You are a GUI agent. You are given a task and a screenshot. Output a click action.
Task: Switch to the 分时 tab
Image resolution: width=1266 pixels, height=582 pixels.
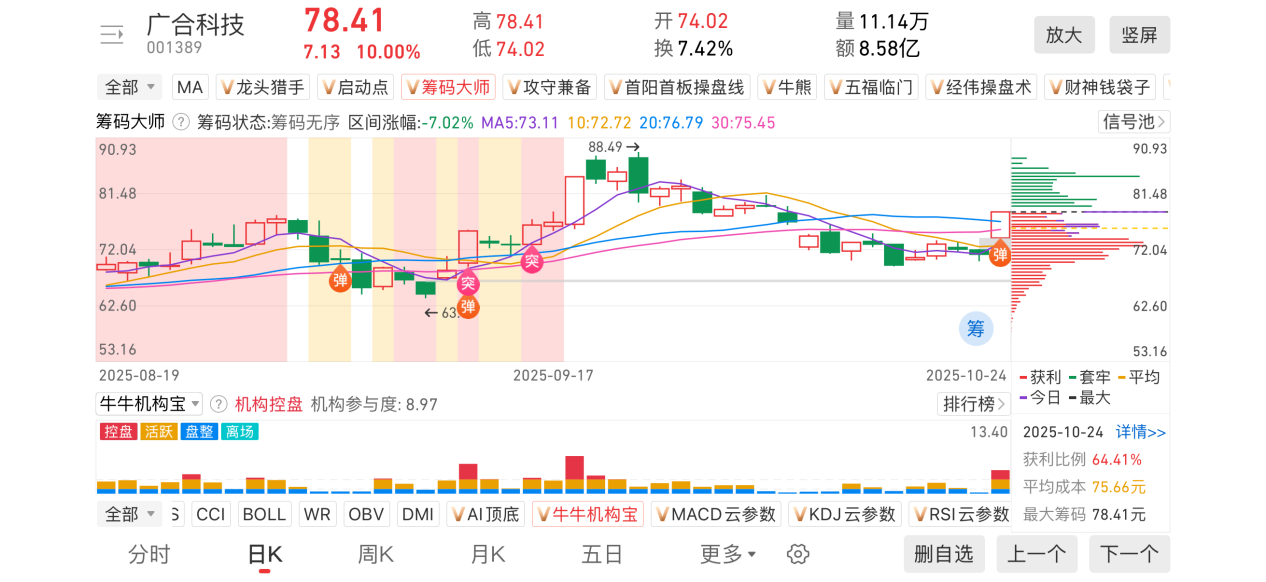149,554
